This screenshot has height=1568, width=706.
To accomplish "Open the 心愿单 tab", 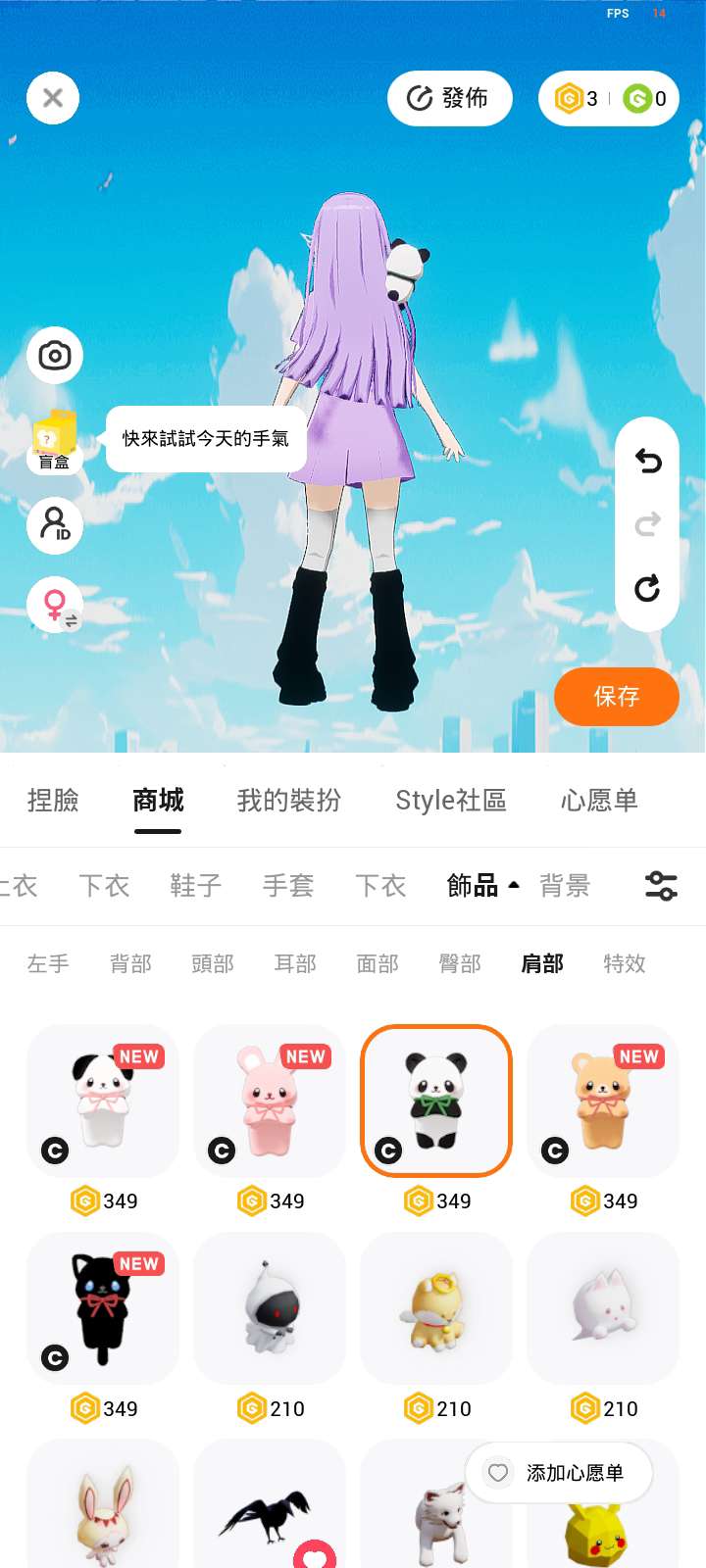I will click(599, 801).
